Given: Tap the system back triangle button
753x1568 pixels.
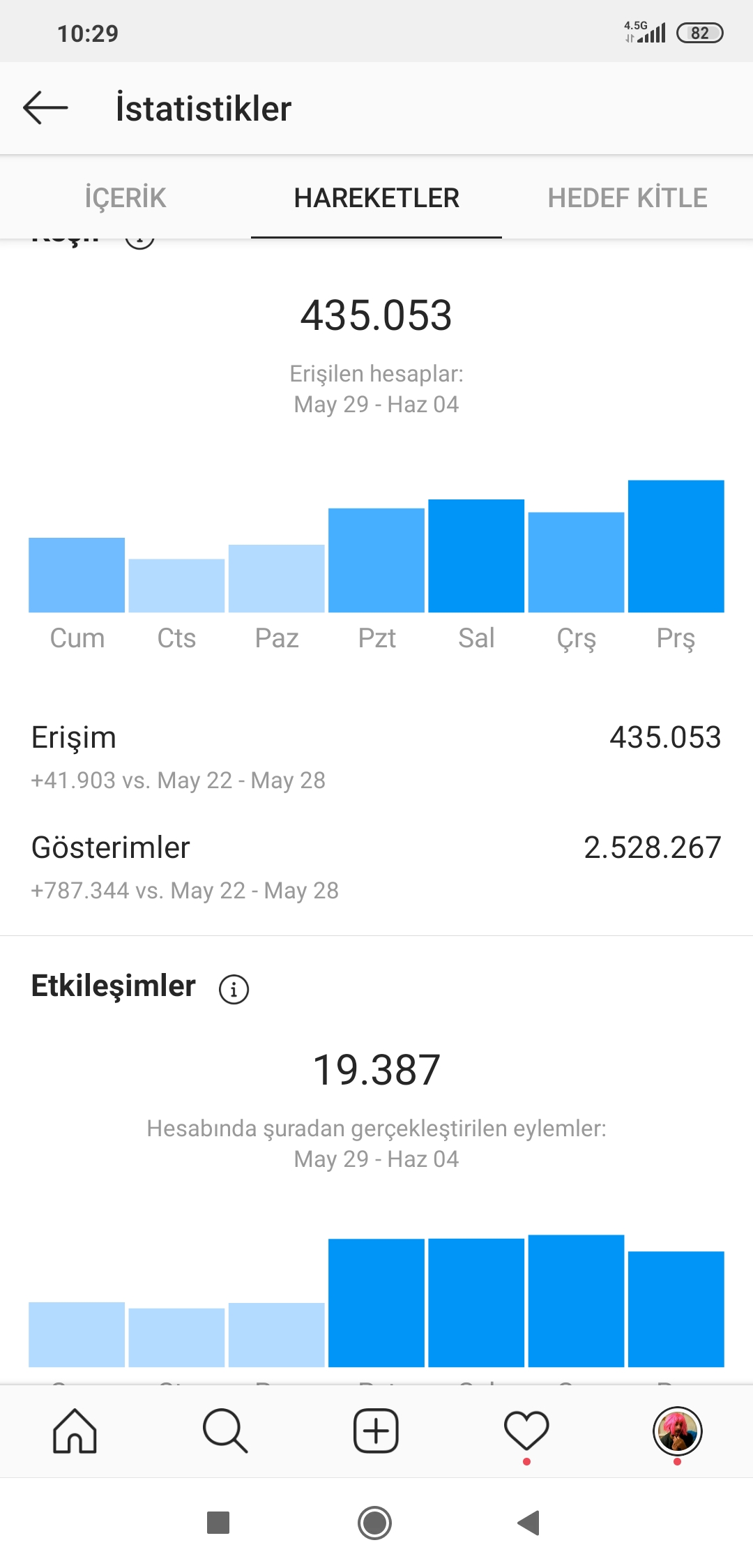Looking at the screenshot, I should click(x=528, y=1523).
